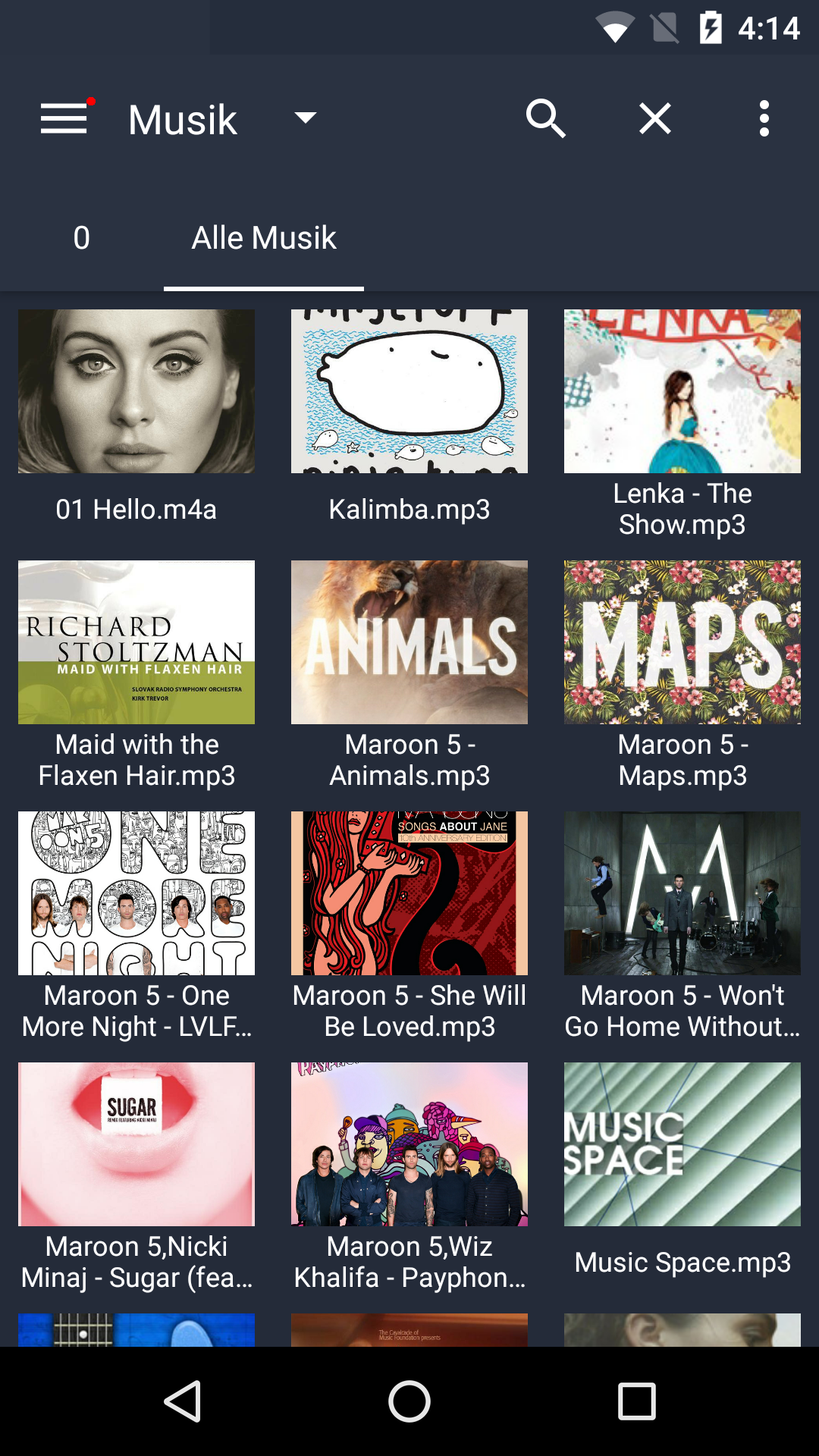Image resolution: width=819 pixels, height=1456 pixels.
Task: Open the three-dot overflow menu
Action: click(764, 119)
